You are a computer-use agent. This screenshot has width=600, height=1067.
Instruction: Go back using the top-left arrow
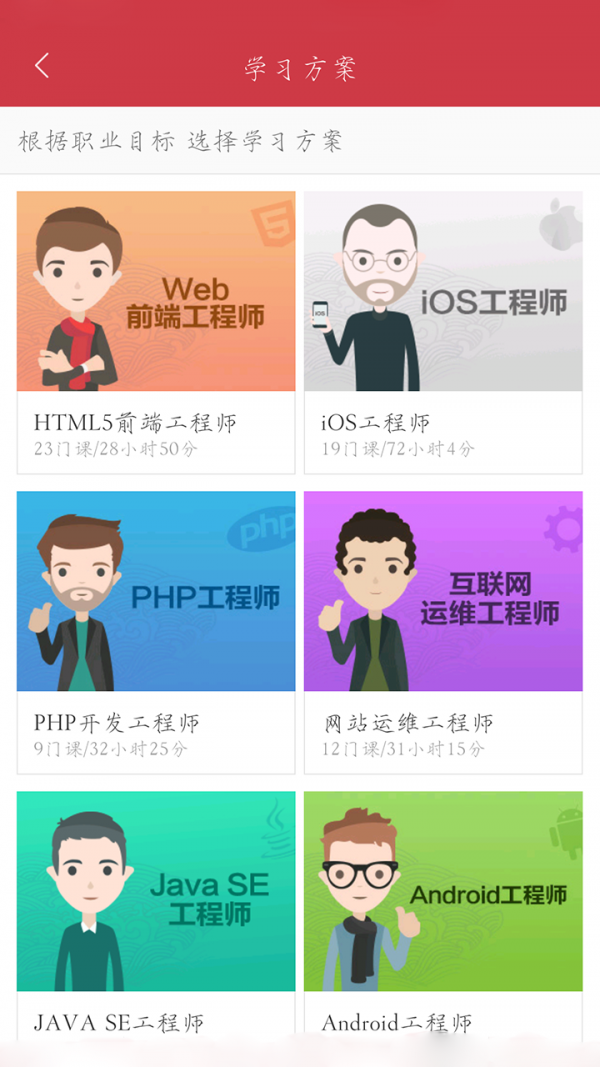click(x=42, y=66)
